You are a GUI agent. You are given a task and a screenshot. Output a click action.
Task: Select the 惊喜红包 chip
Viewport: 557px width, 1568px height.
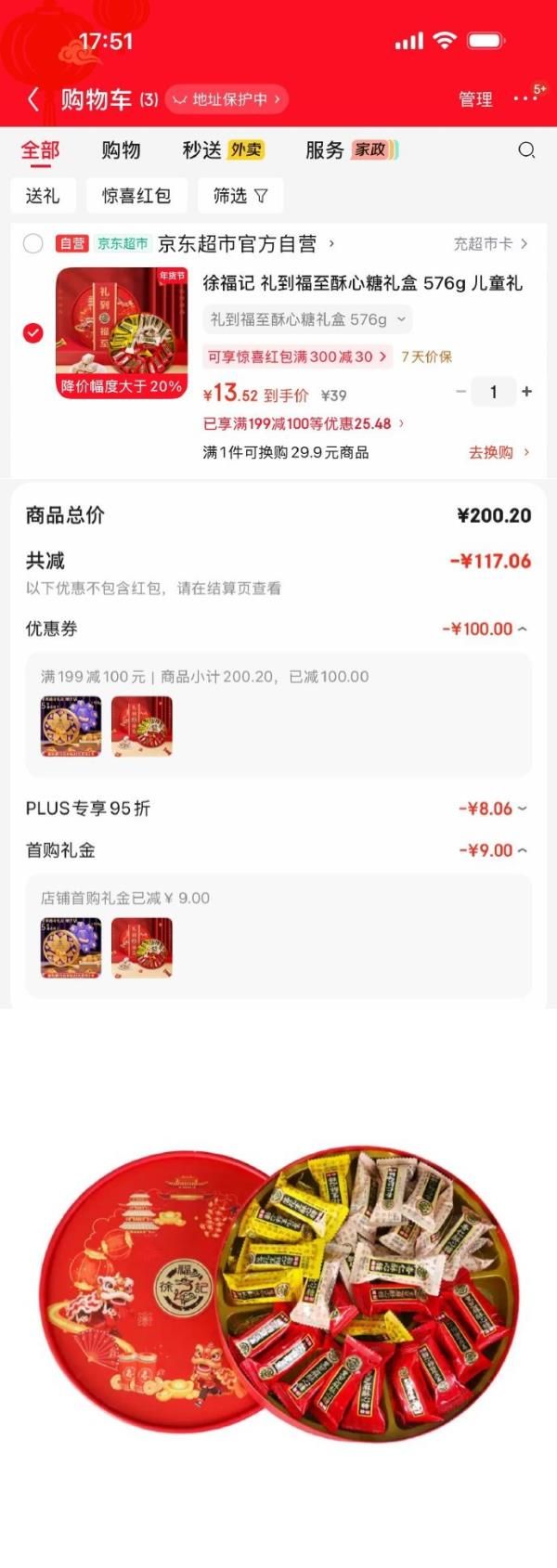(136, 196)
